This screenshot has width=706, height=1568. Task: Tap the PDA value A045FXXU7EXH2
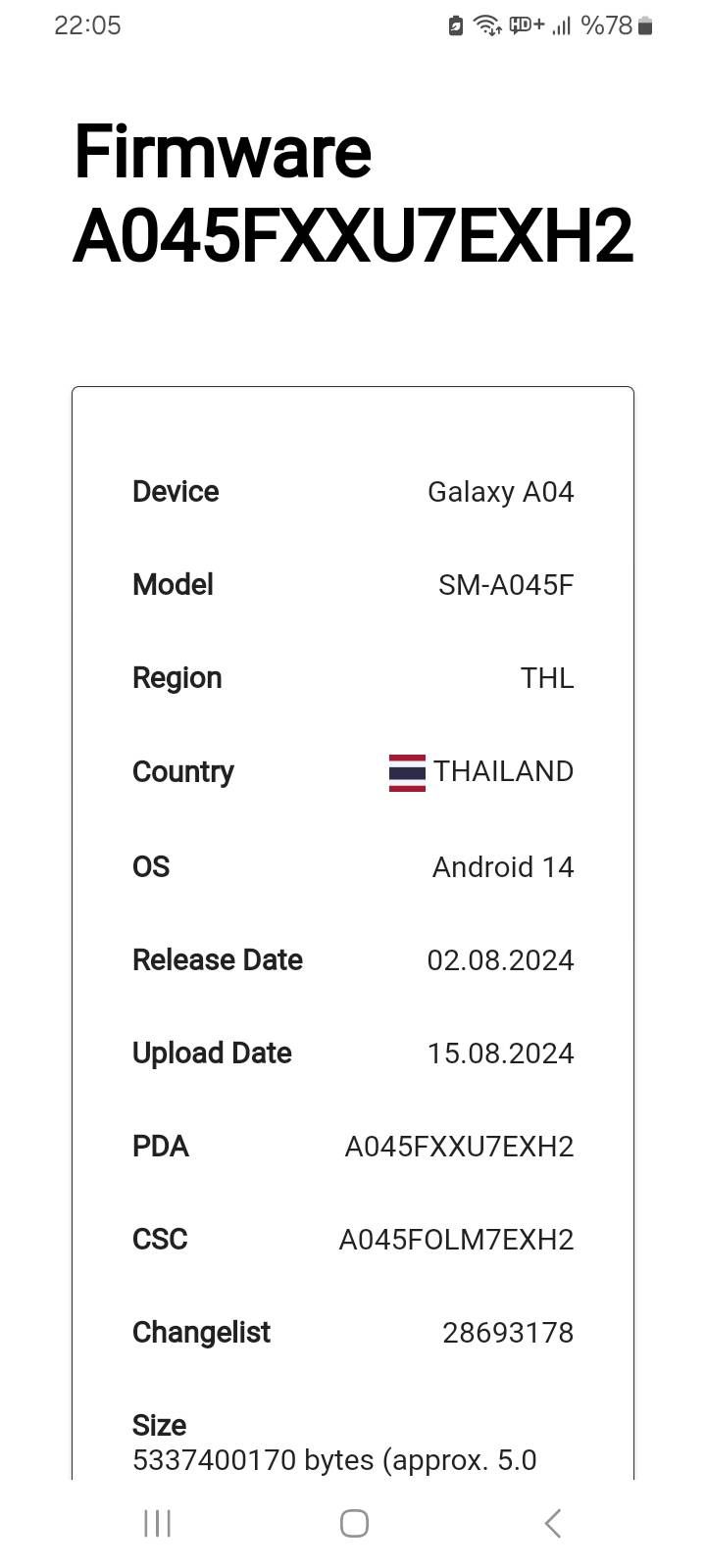pos(461,1146)
